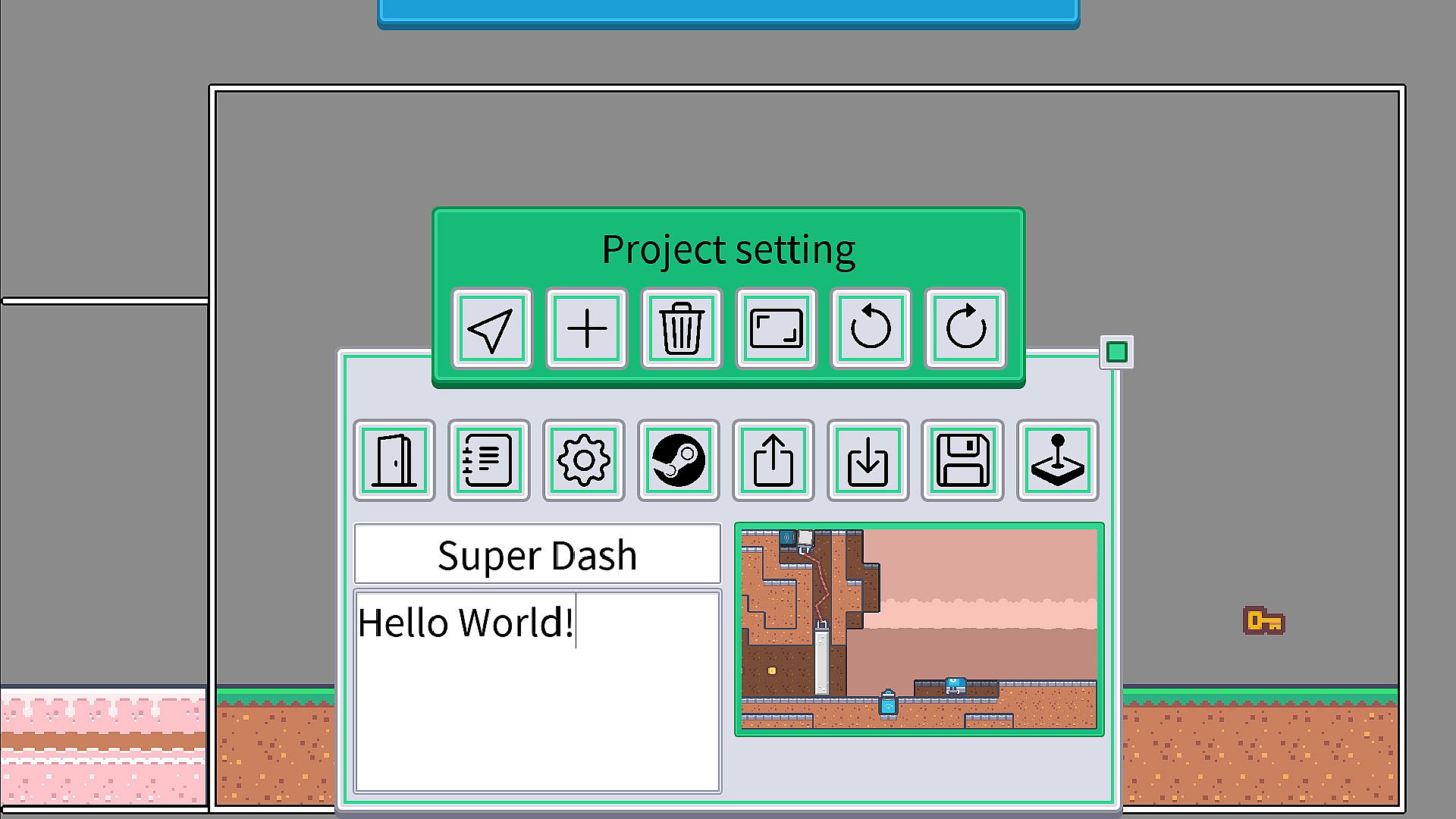Screen dimensions: 1456x819
Task: Open the gear settings icon
Action: click(584, 460)
